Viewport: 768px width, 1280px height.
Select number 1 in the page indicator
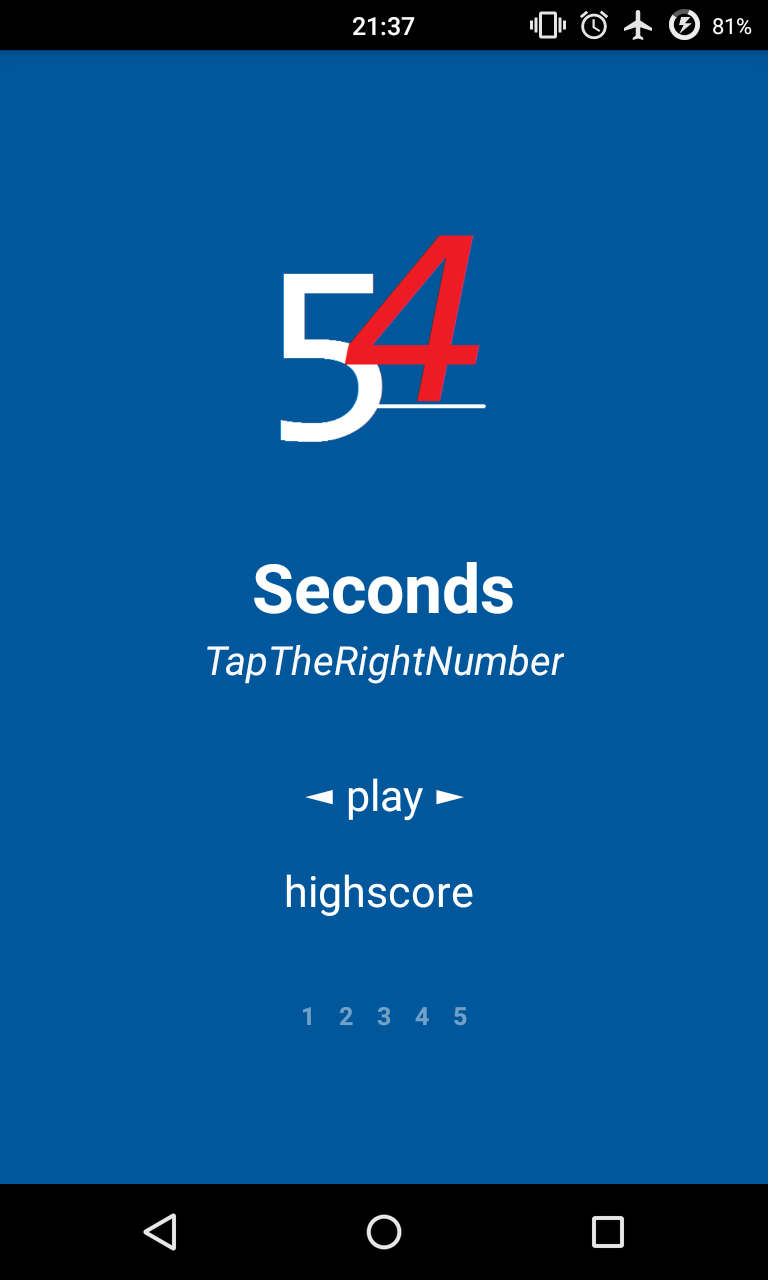308,1017
